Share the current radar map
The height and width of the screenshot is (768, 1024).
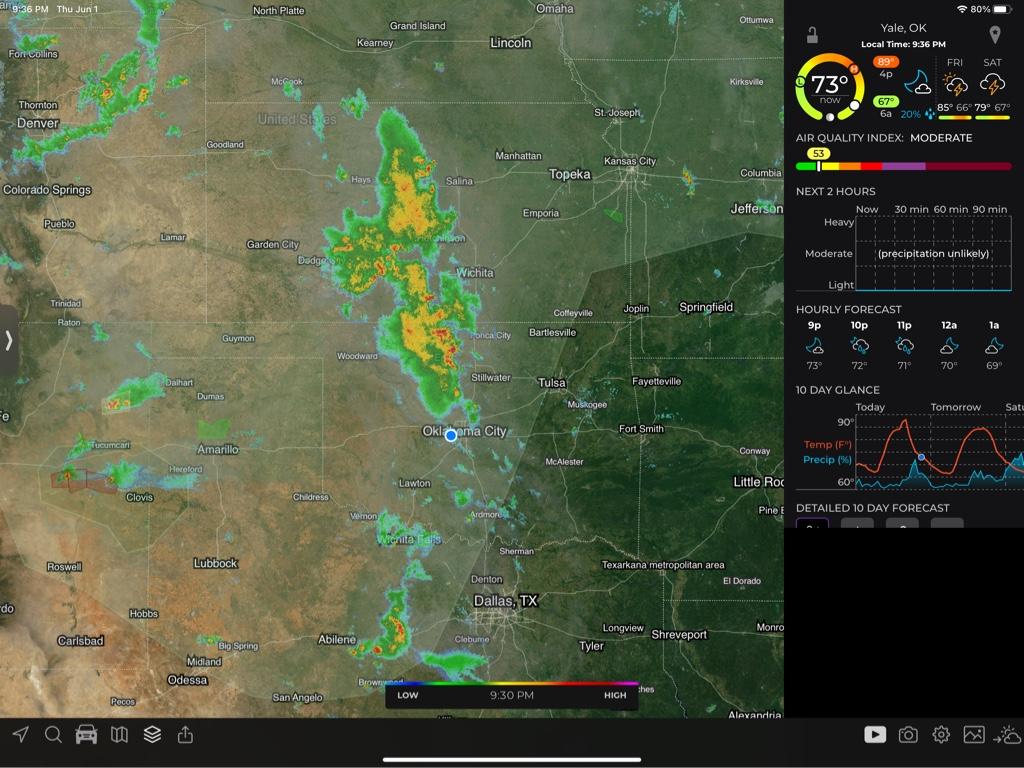point(185,735)
